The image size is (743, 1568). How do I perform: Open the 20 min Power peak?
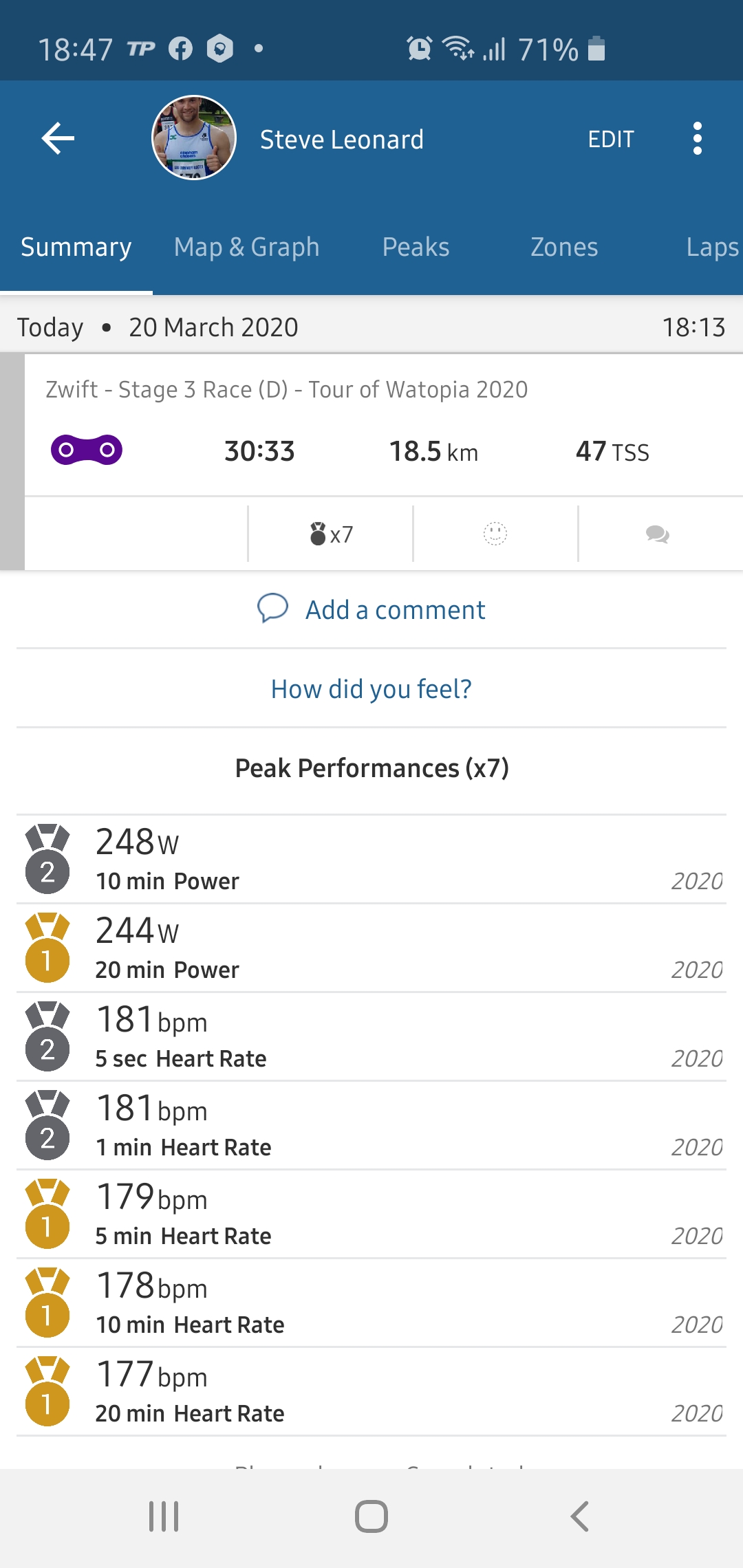click(371, 948)
